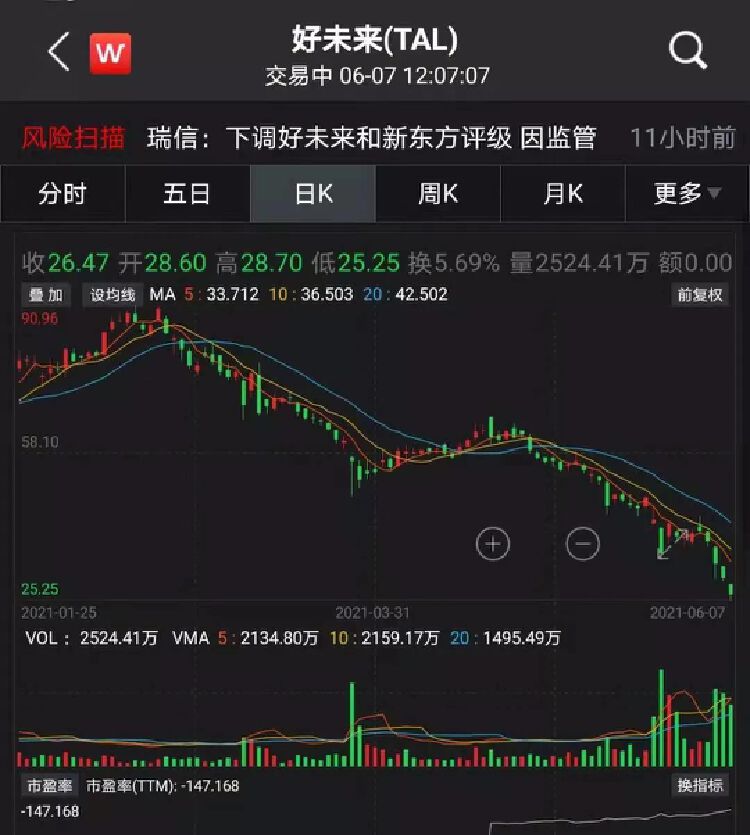This screenshot has width=750, height=835.
Task: Switch to the 分时 intraday tab
Action: (x=62, y=194)
